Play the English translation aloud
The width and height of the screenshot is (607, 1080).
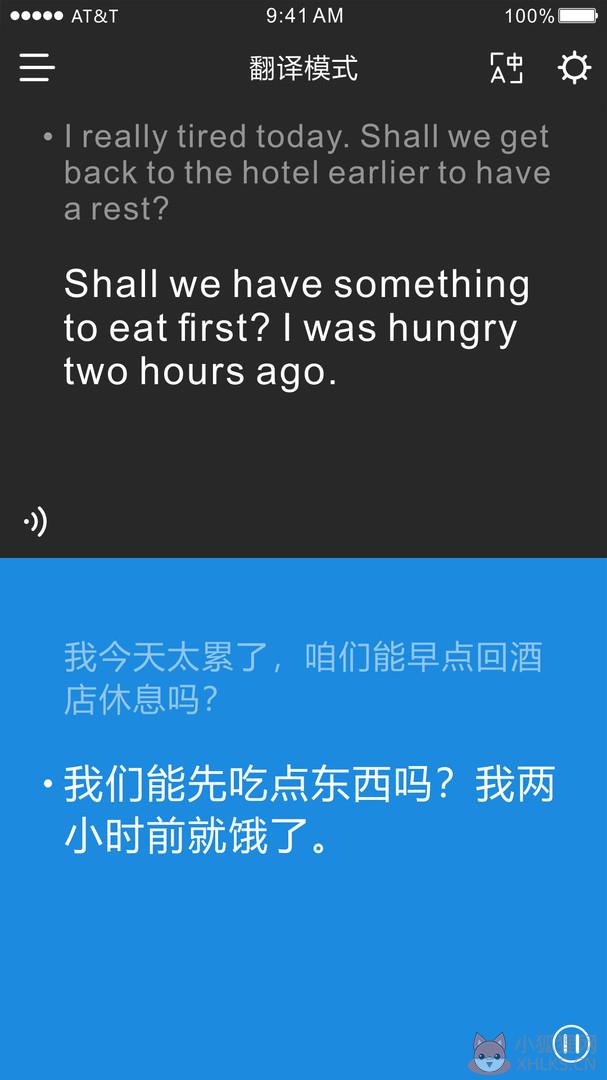coord(35,523)
